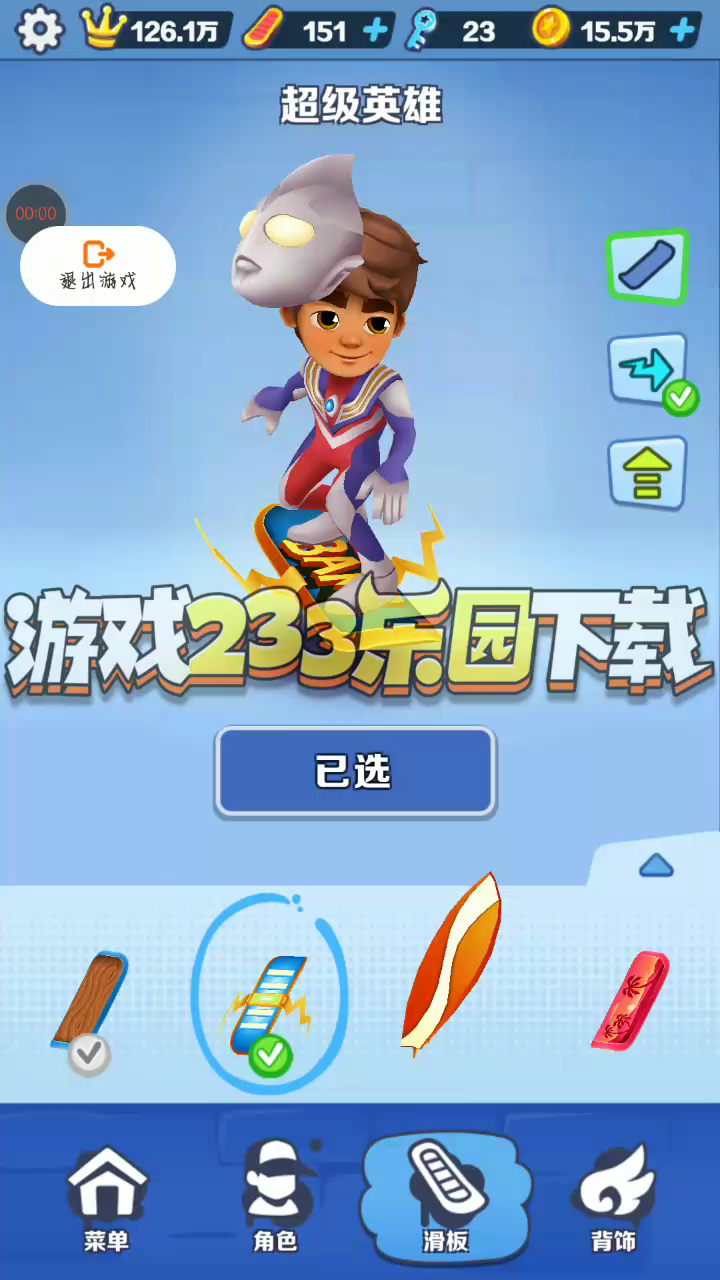Go to the 菜单 menu tab
The image size is (720, 1280).
coord(107,1200)
